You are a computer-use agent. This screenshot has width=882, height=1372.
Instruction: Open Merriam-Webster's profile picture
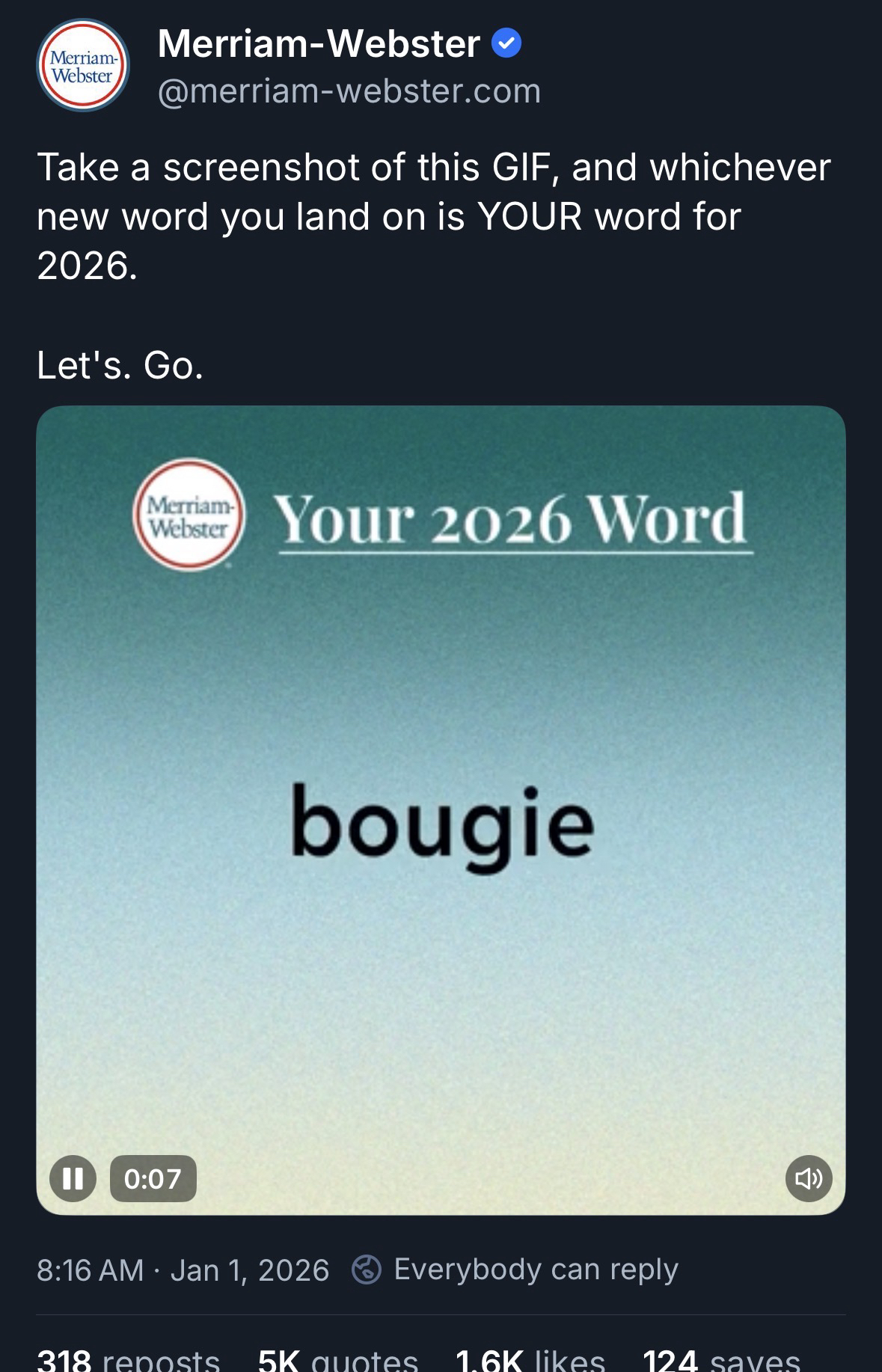[83, 66]
